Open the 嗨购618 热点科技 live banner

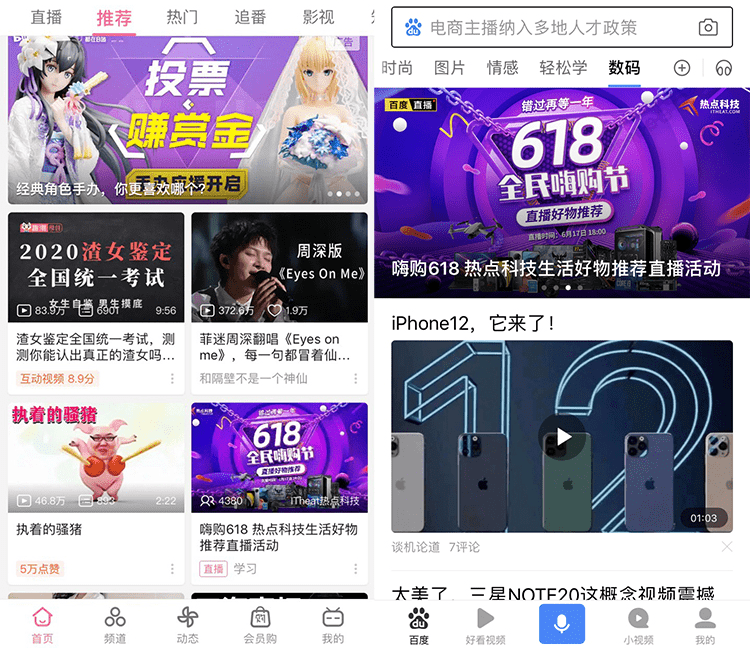pyautogui.click(x=562, y=190)
